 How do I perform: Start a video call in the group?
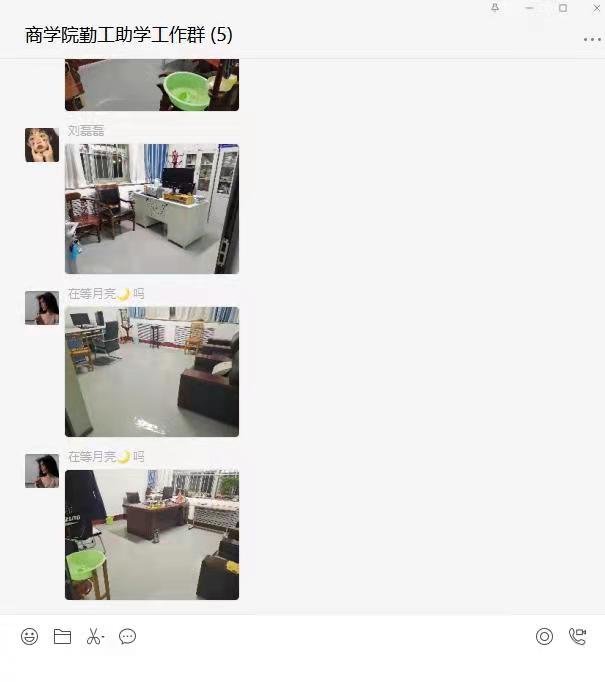[577, 636]
